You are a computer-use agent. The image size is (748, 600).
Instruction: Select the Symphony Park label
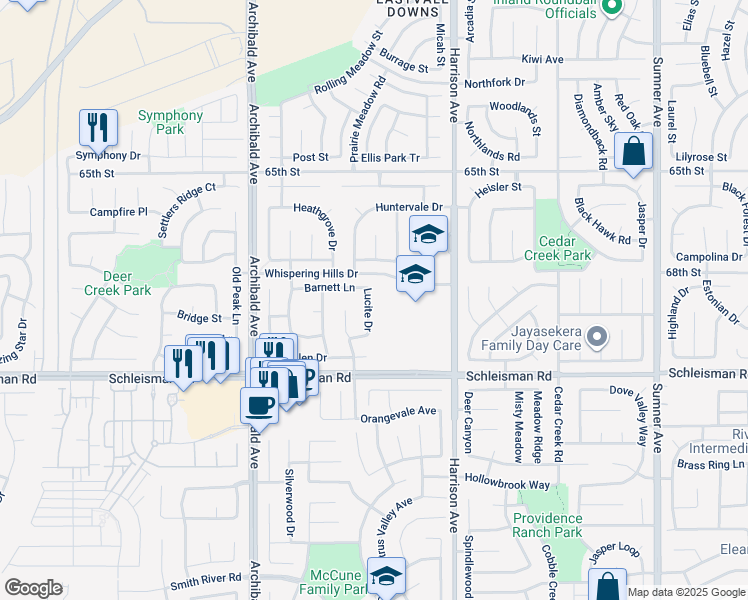pos(162,122)
